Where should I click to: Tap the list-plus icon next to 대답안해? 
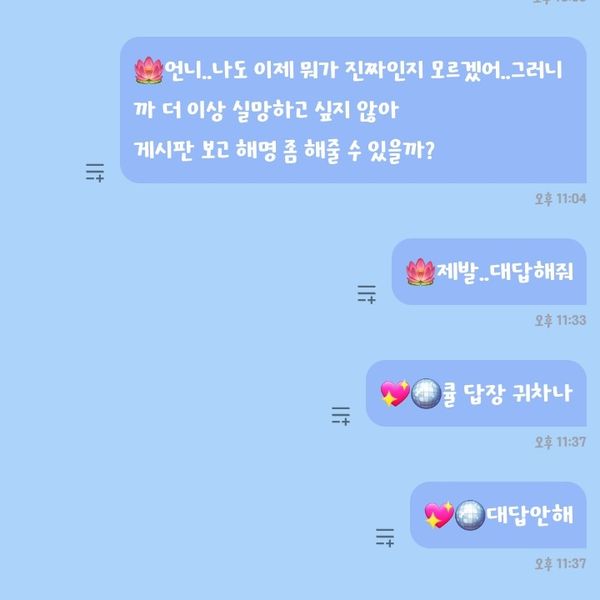click(385, 537)
